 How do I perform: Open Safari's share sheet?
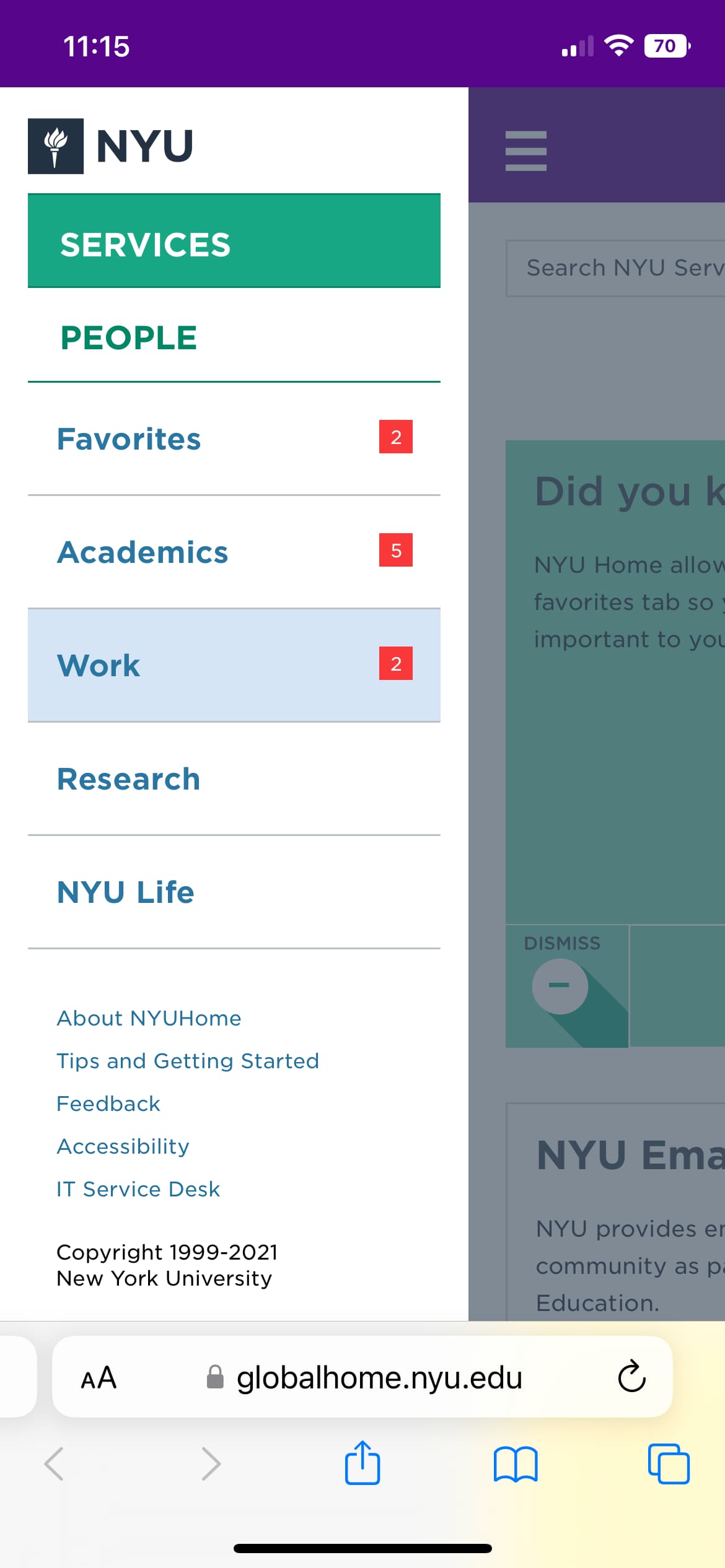pyautogui.click(x=362, y=1464)
